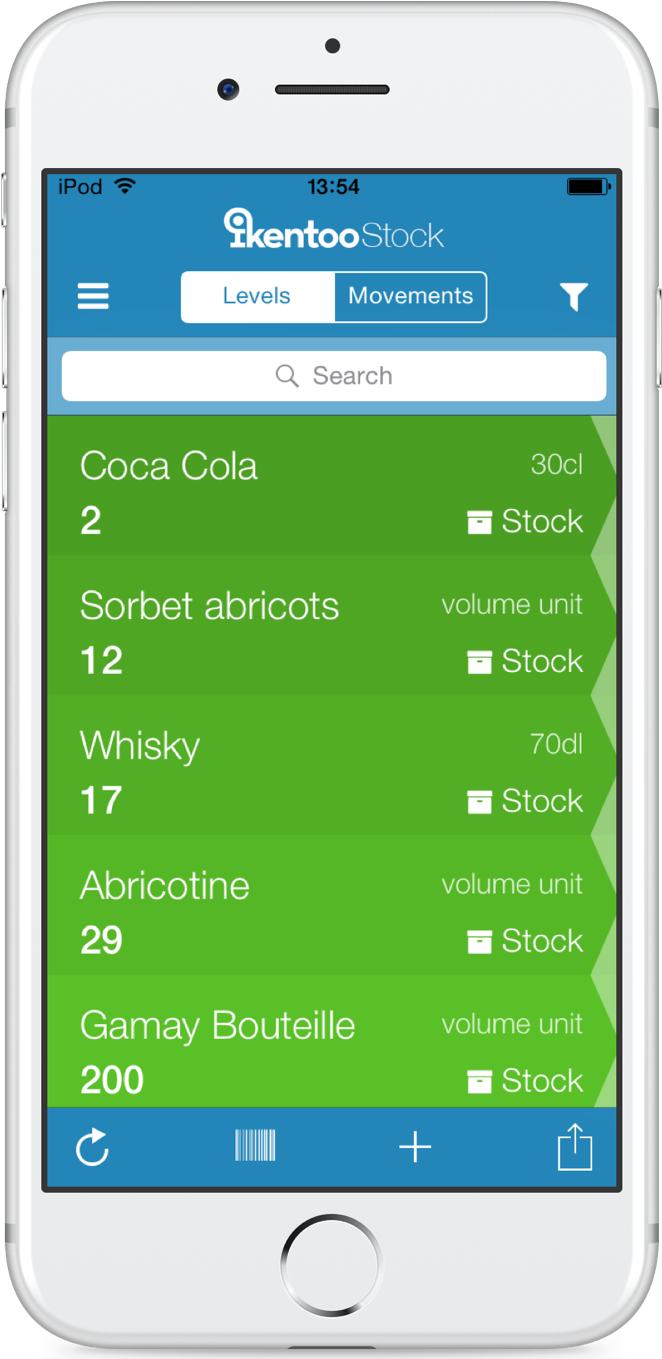
Task: Switch to the Movements tab
Action: (410, 297)
